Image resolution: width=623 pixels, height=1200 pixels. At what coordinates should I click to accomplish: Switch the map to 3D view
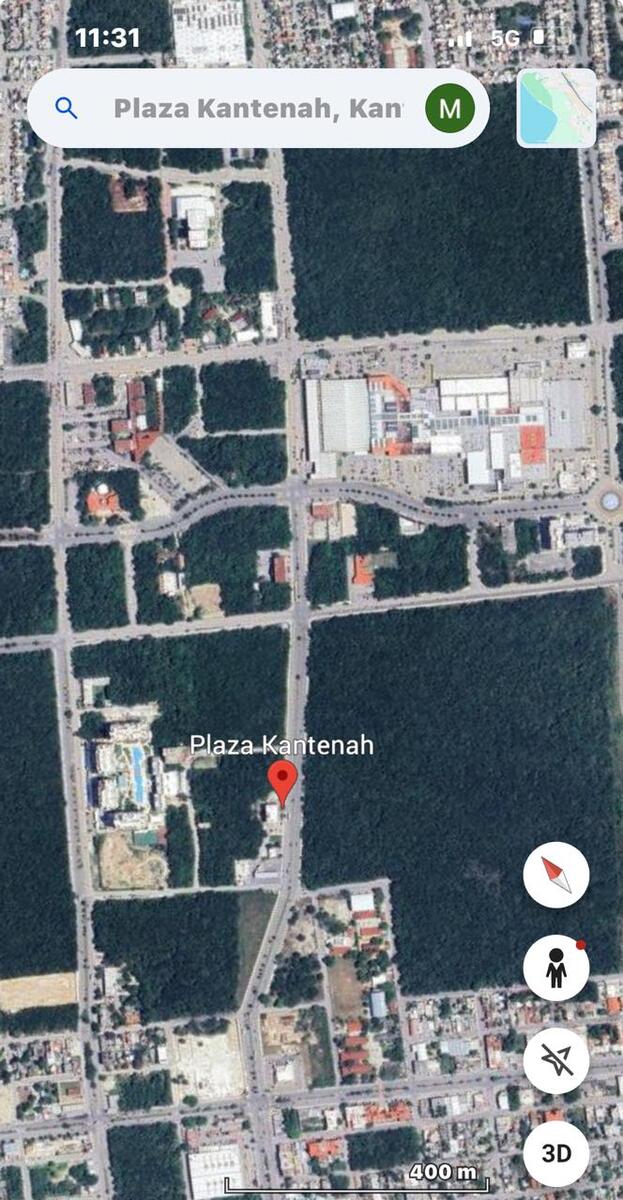556,1153
